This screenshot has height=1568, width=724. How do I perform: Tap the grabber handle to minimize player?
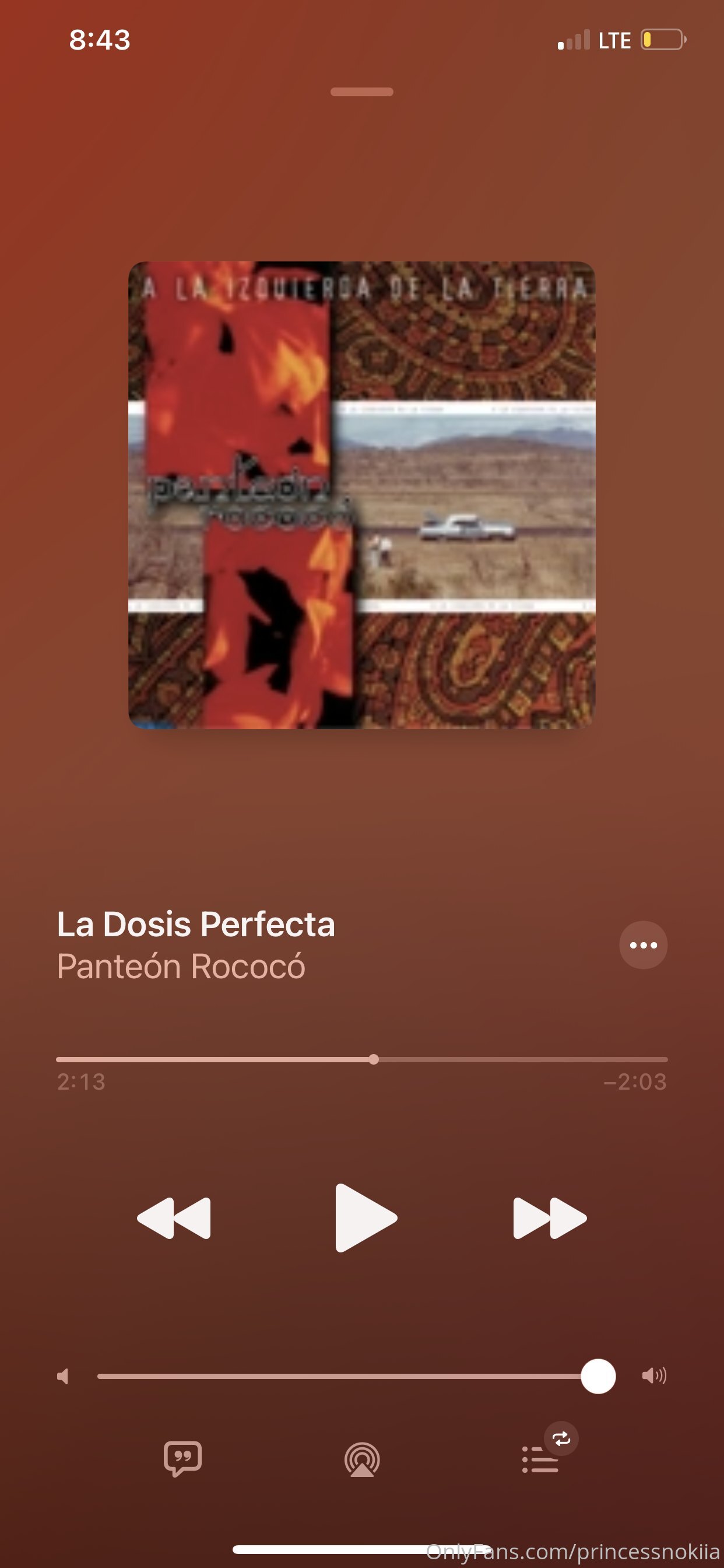pyautogui.click(x=362, y=92)
